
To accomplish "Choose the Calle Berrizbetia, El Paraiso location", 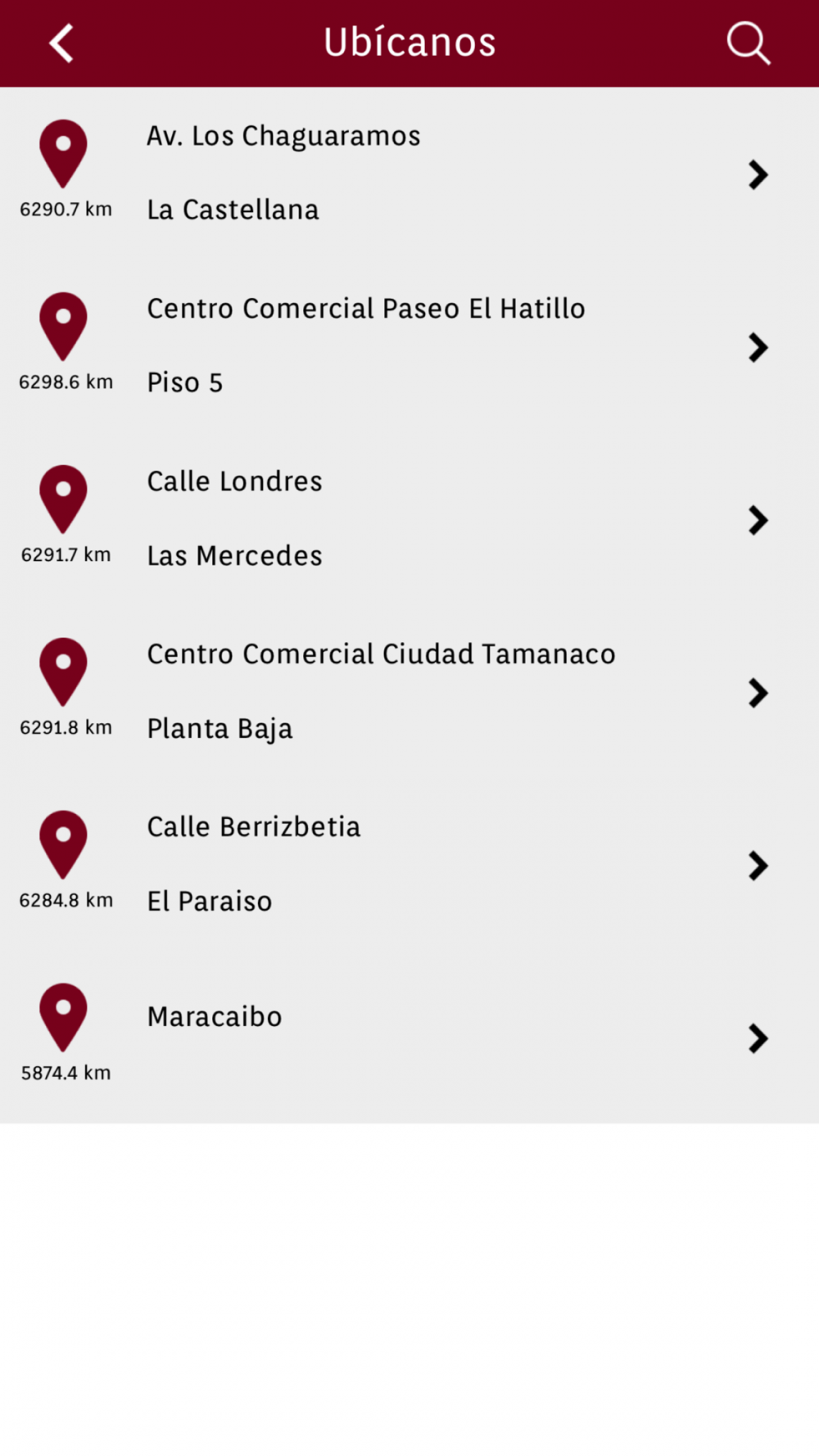I will (409, 865).
